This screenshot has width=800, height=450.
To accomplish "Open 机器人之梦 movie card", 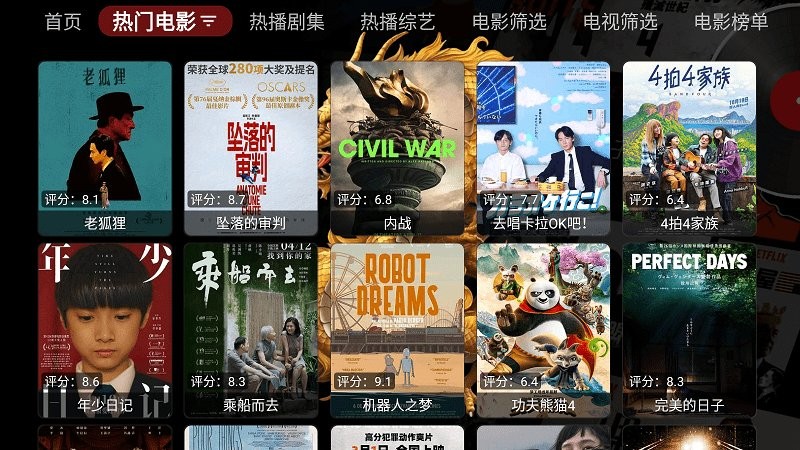I will click(397, 330).
